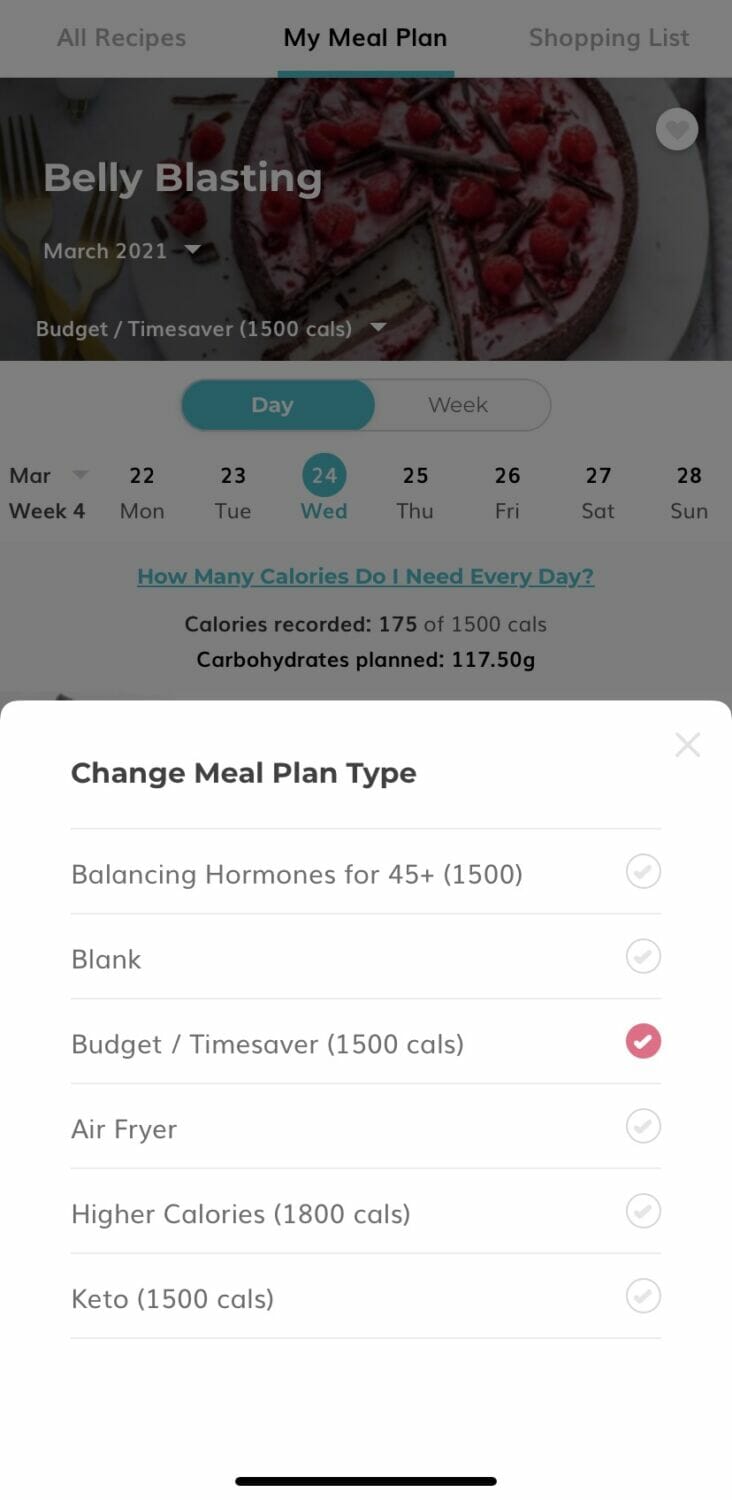Screen dimensions: 732x1500
Task: Choose the Keto (1500 cals) plan
Action: tap(365, 1299)
